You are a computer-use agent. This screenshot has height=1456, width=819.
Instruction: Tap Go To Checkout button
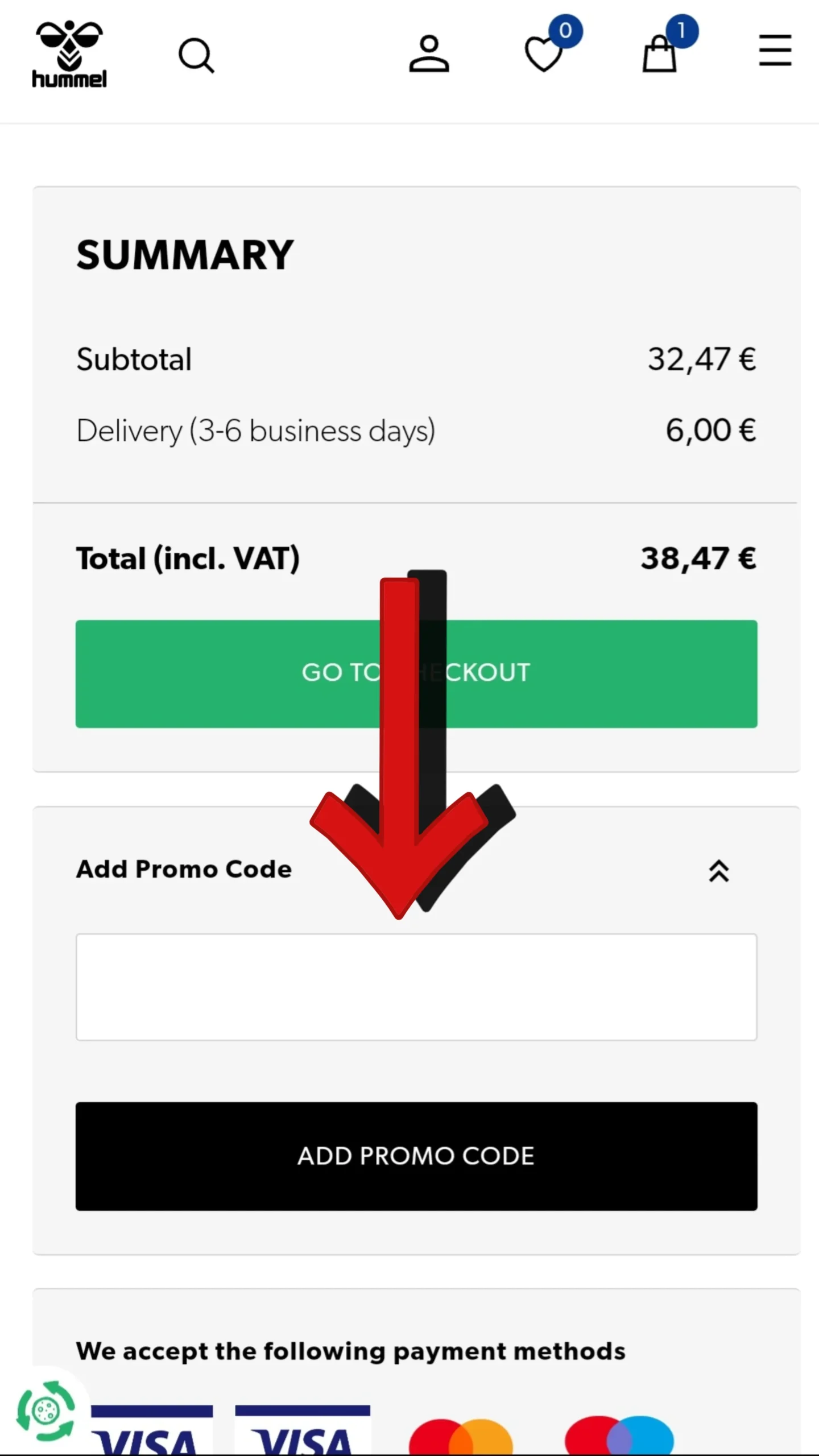coord(416,674)
